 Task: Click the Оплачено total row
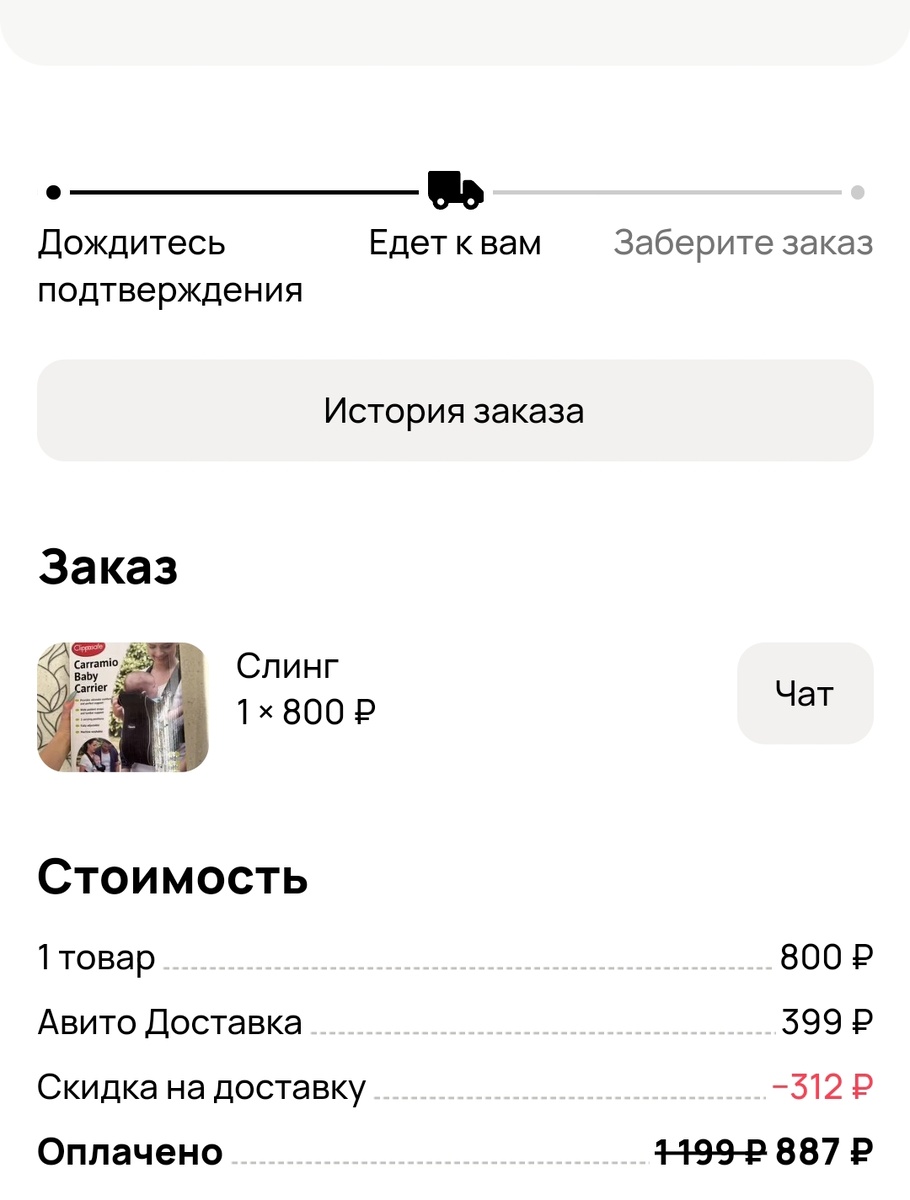(130, 1152)
